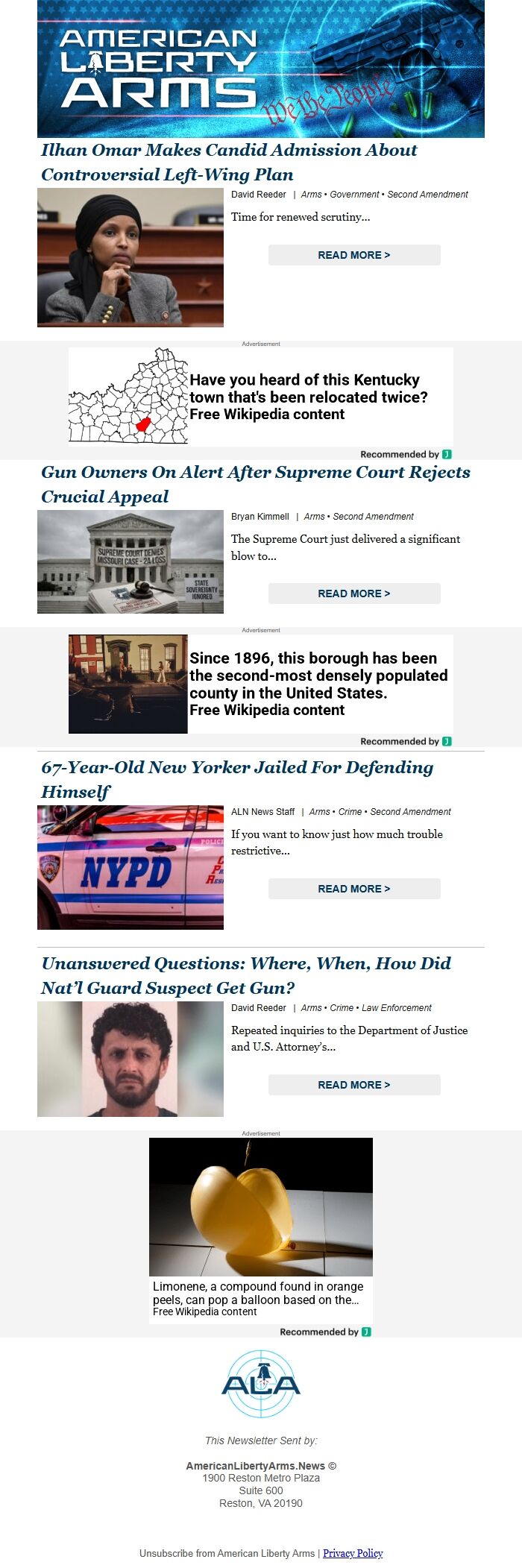Open the densely populated borough ad
522x1568 pixels.
tap(261, 684)
